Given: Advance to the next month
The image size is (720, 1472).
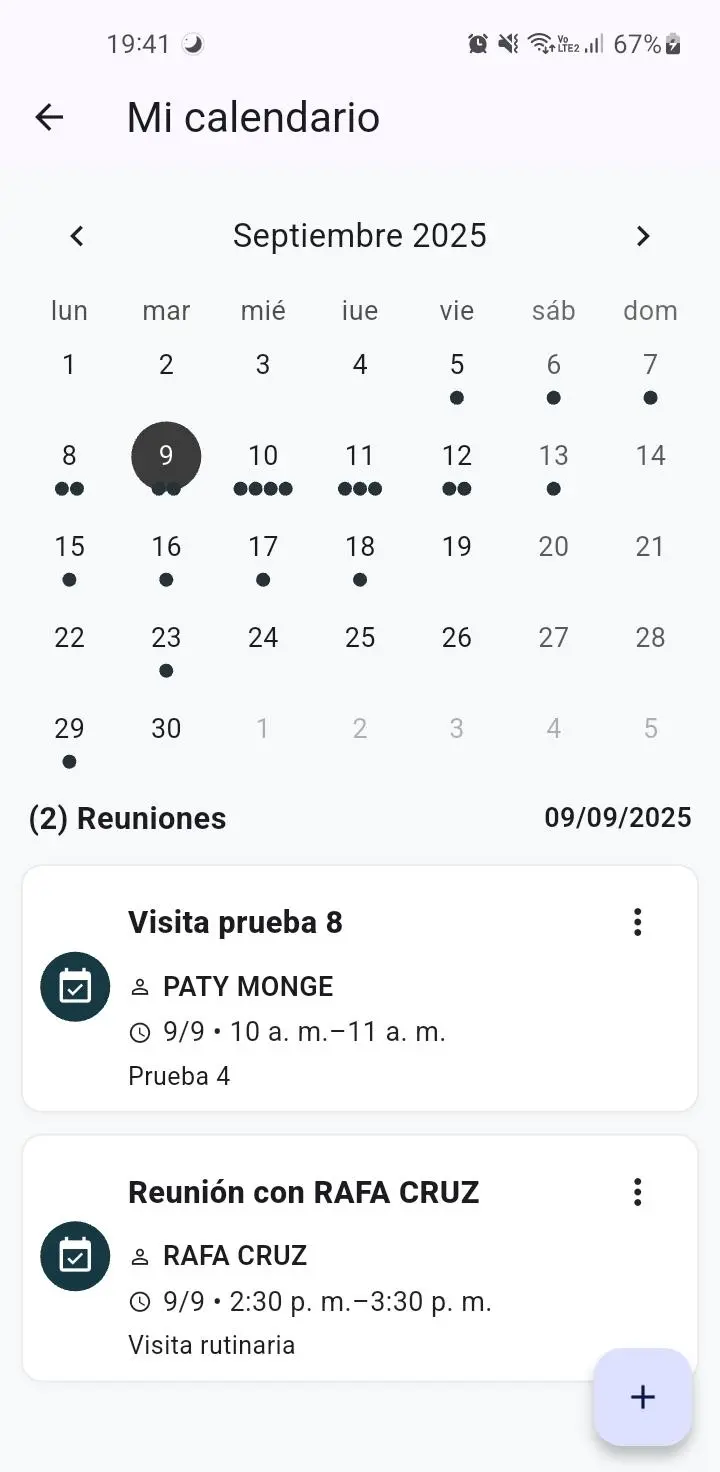Looking at the screenshot, I should [x=643, y=236].
